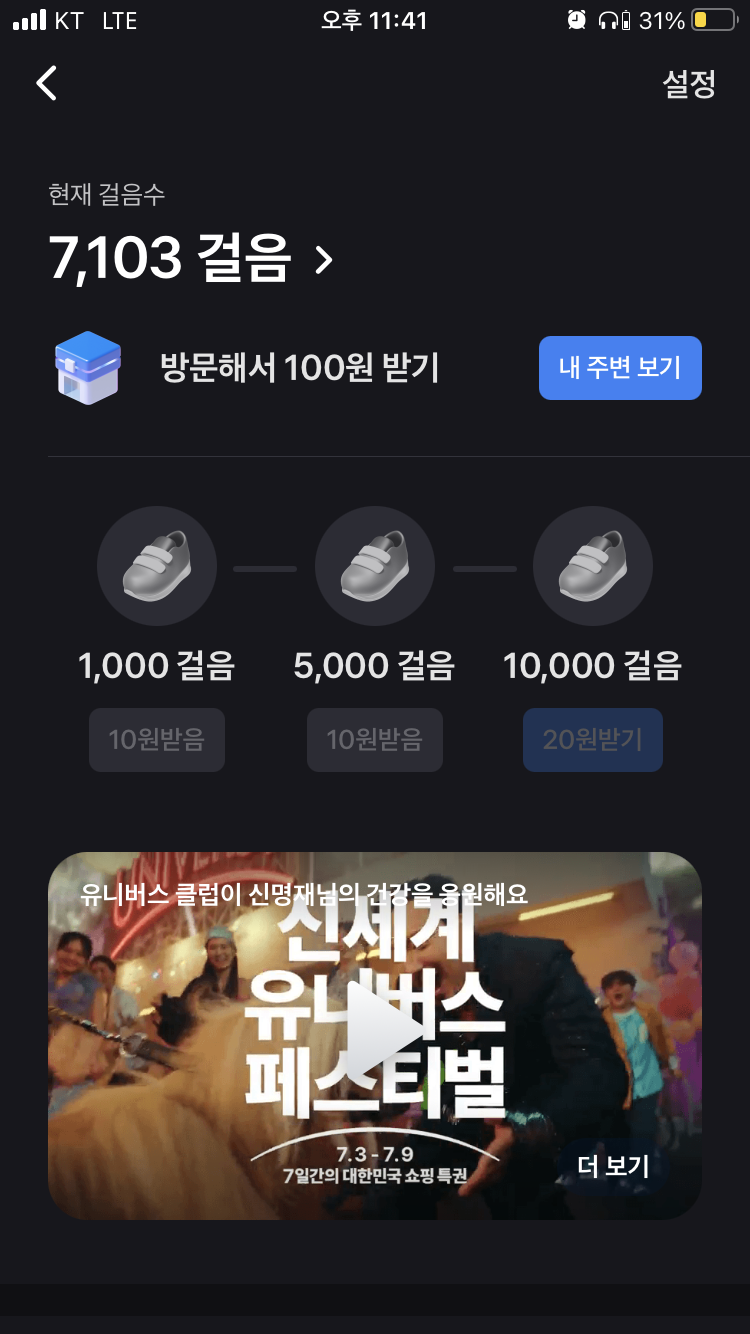Image resolution: width=750 pixels, height=1334 pixels.
Task: Open 설정 settings
Action: point(689,84)
